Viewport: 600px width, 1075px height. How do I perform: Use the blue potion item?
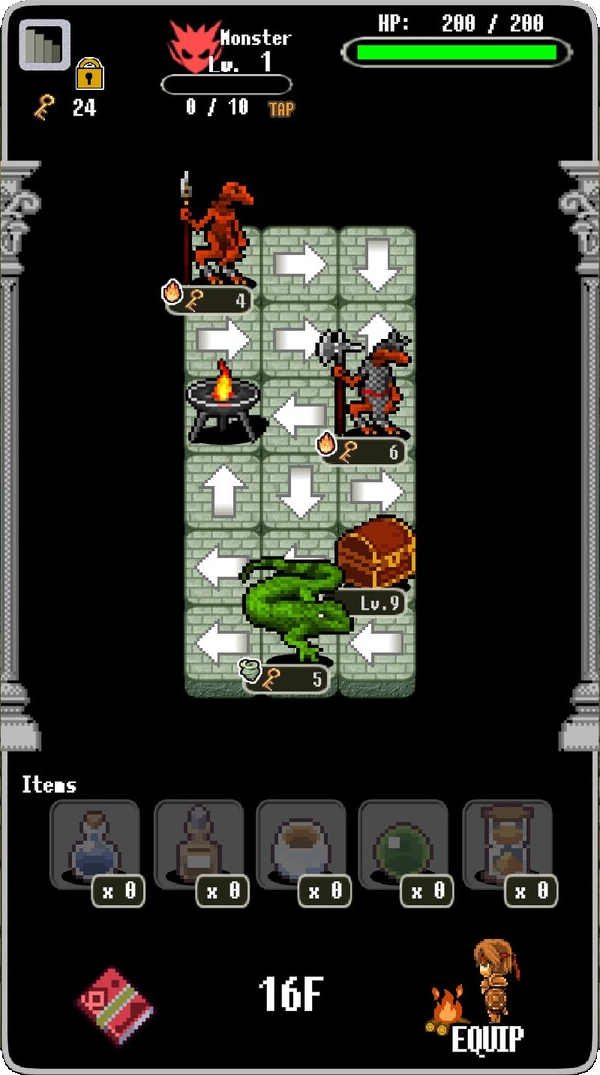pos(95,846)
